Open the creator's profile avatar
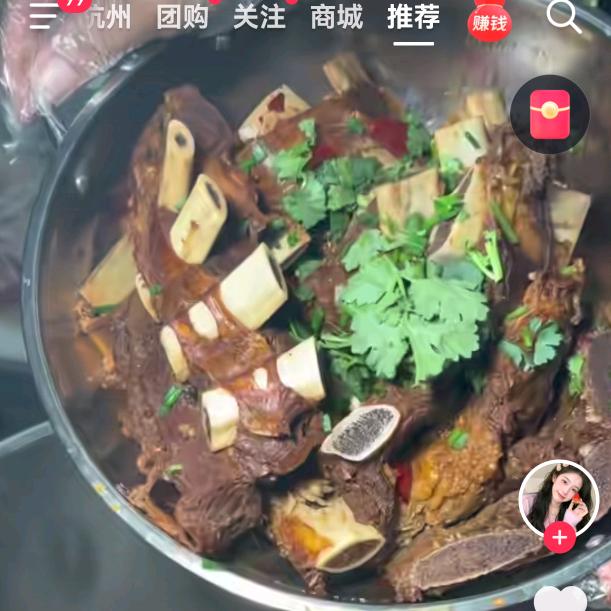 (558, 498)
